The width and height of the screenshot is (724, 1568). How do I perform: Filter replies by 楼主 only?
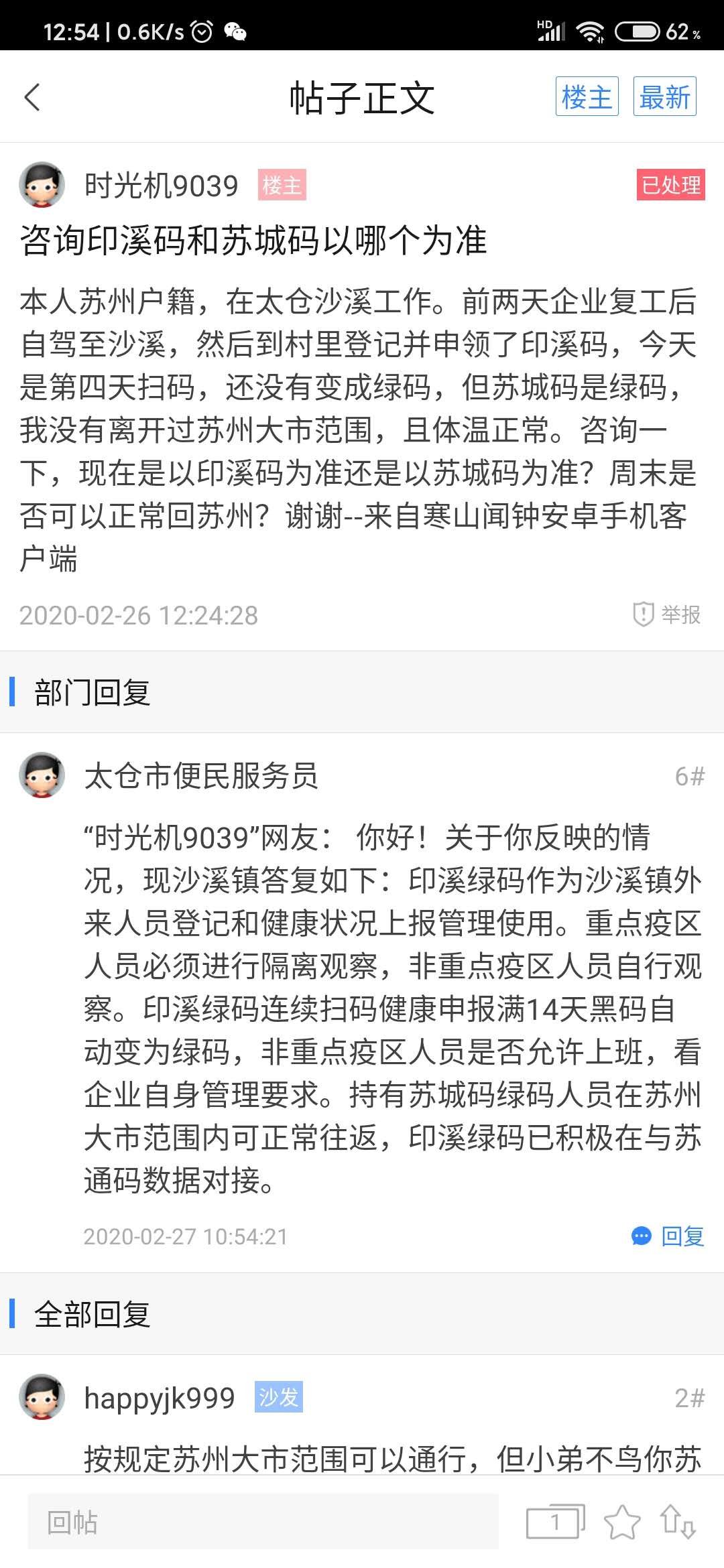point(587,97)
